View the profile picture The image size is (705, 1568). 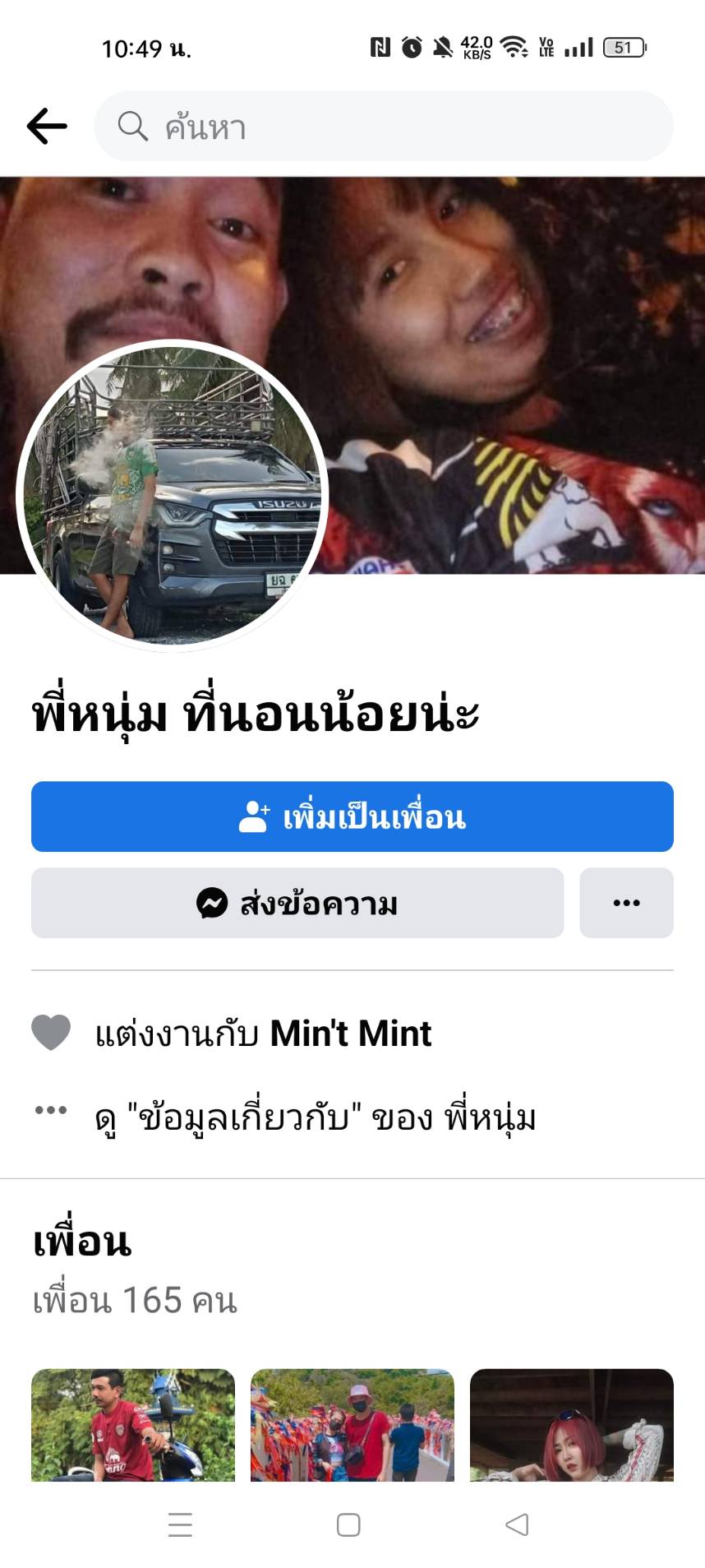pos(173,495)
